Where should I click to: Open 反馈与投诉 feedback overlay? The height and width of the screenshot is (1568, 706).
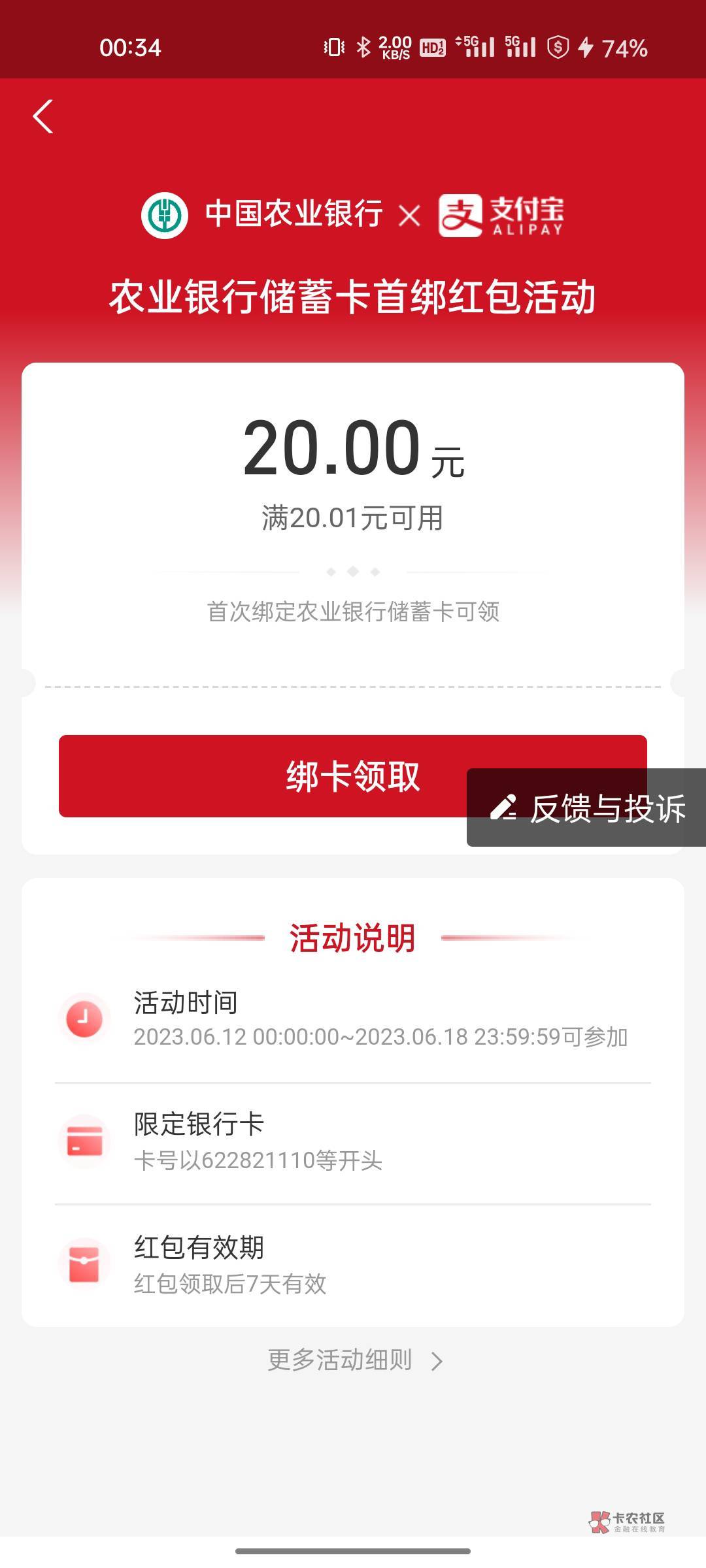point(586,808)
